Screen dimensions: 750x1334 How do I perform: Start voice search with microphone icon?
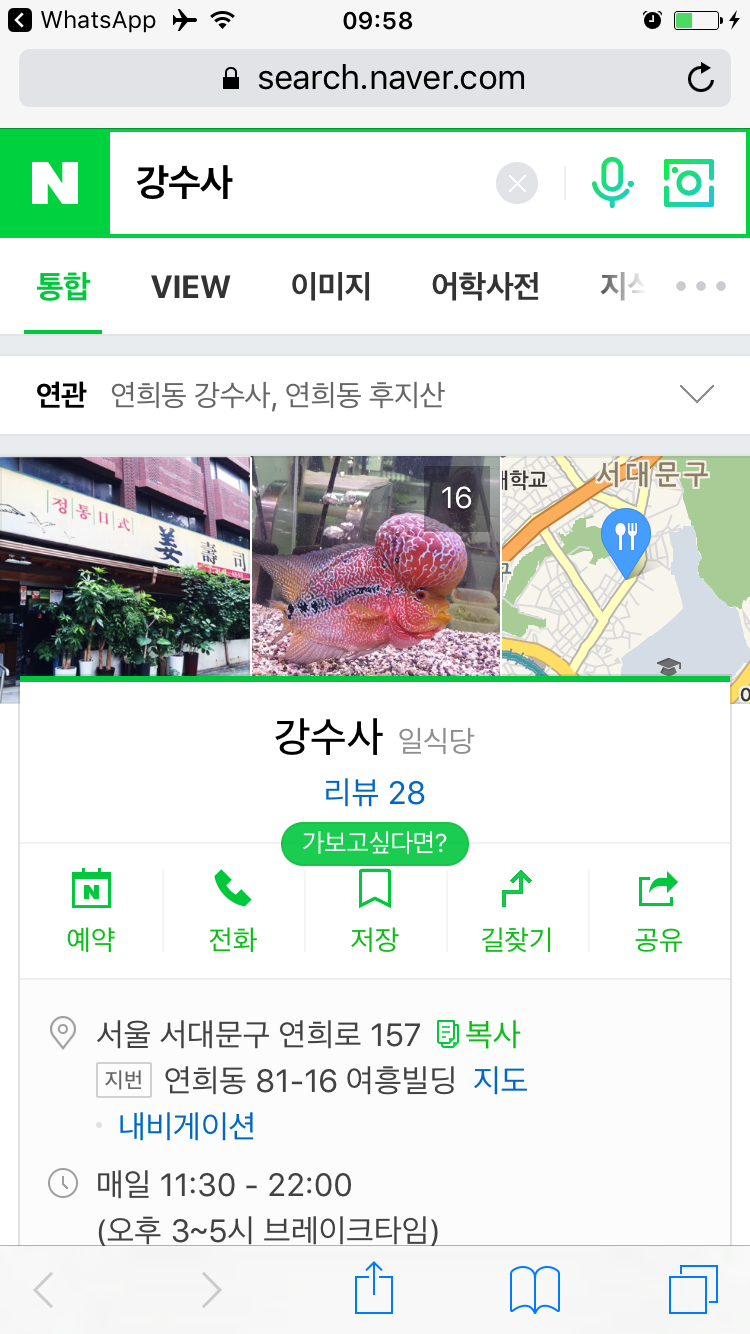[x=612, y=183]
